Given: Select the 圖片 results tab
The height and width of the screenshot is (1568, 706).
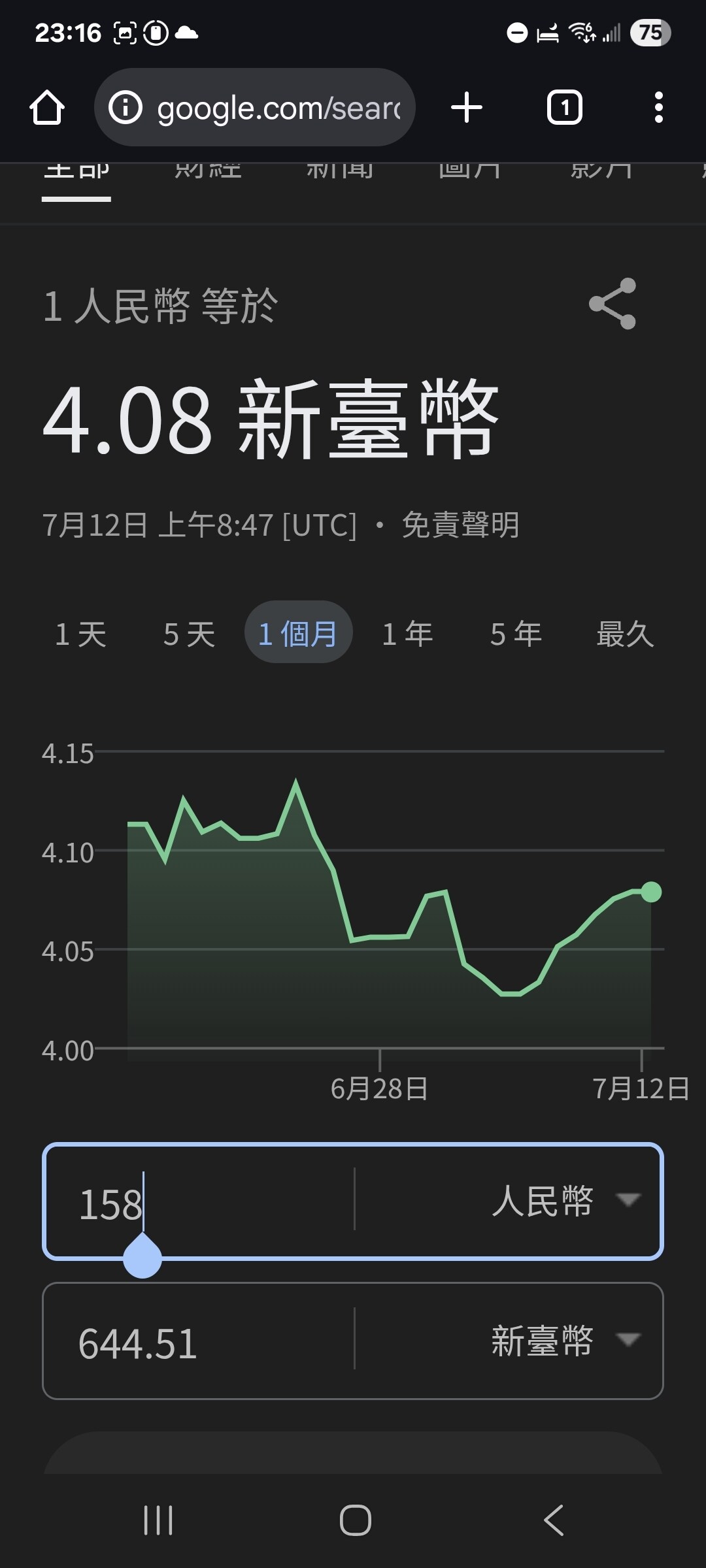Looking at the screenshot, I should [x=469, y=171].
